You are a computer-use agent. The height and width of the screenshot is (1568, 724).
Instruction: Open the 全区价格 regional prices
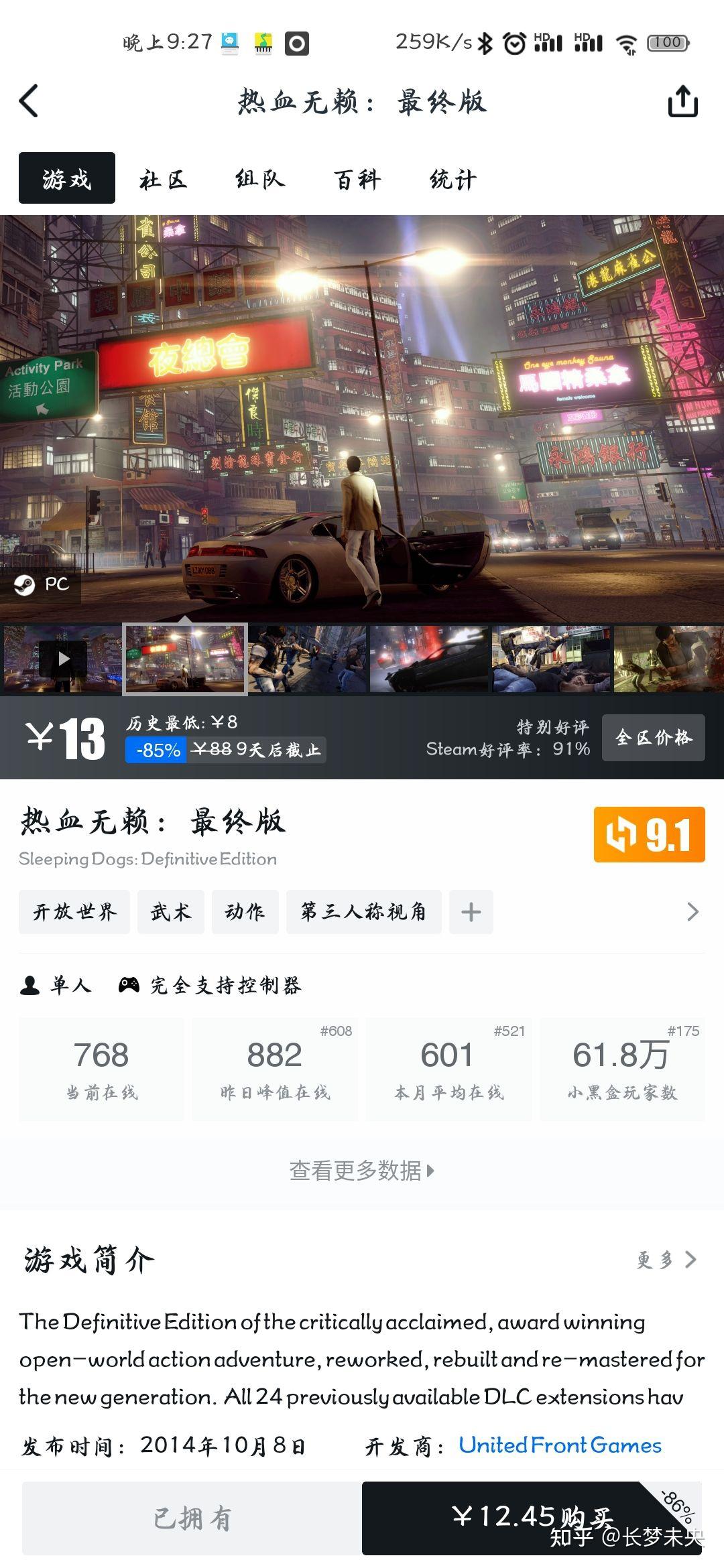tap(653, 737)
